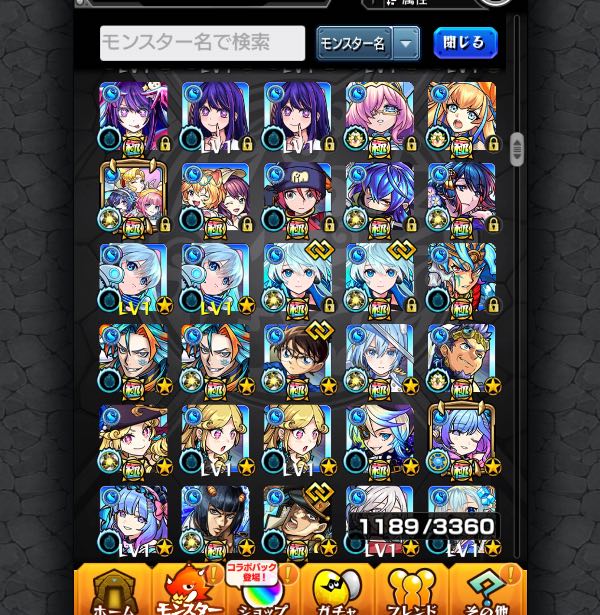Open the ショップ tab

263,590
